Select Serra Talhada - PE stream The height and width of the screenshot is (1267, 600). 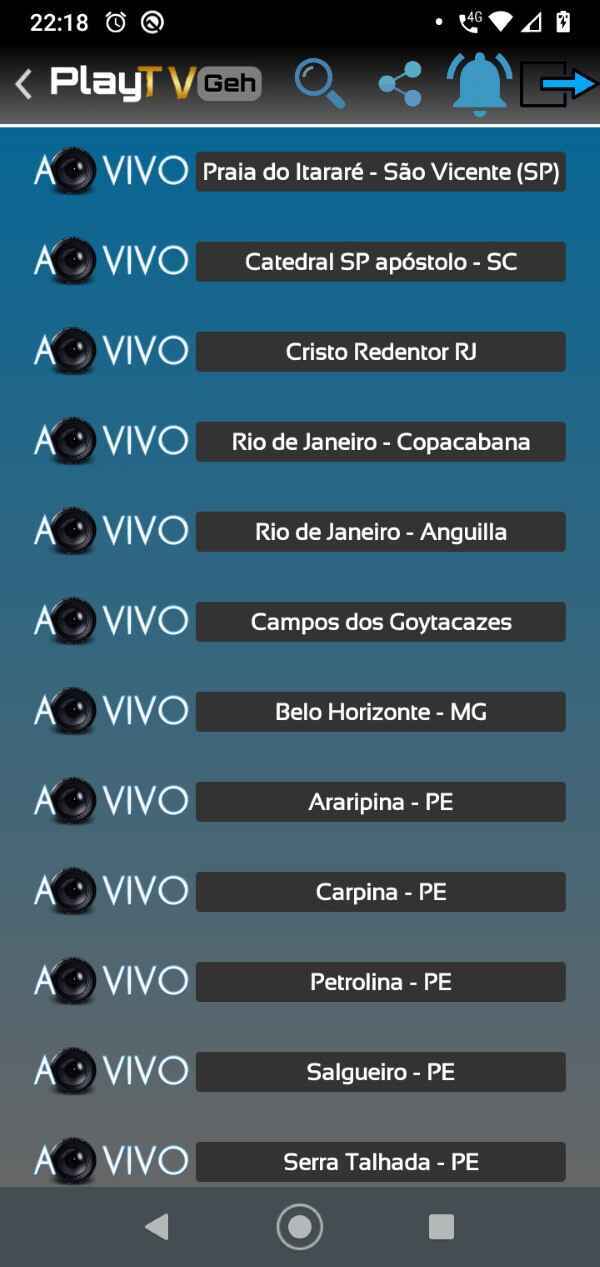380,1162
